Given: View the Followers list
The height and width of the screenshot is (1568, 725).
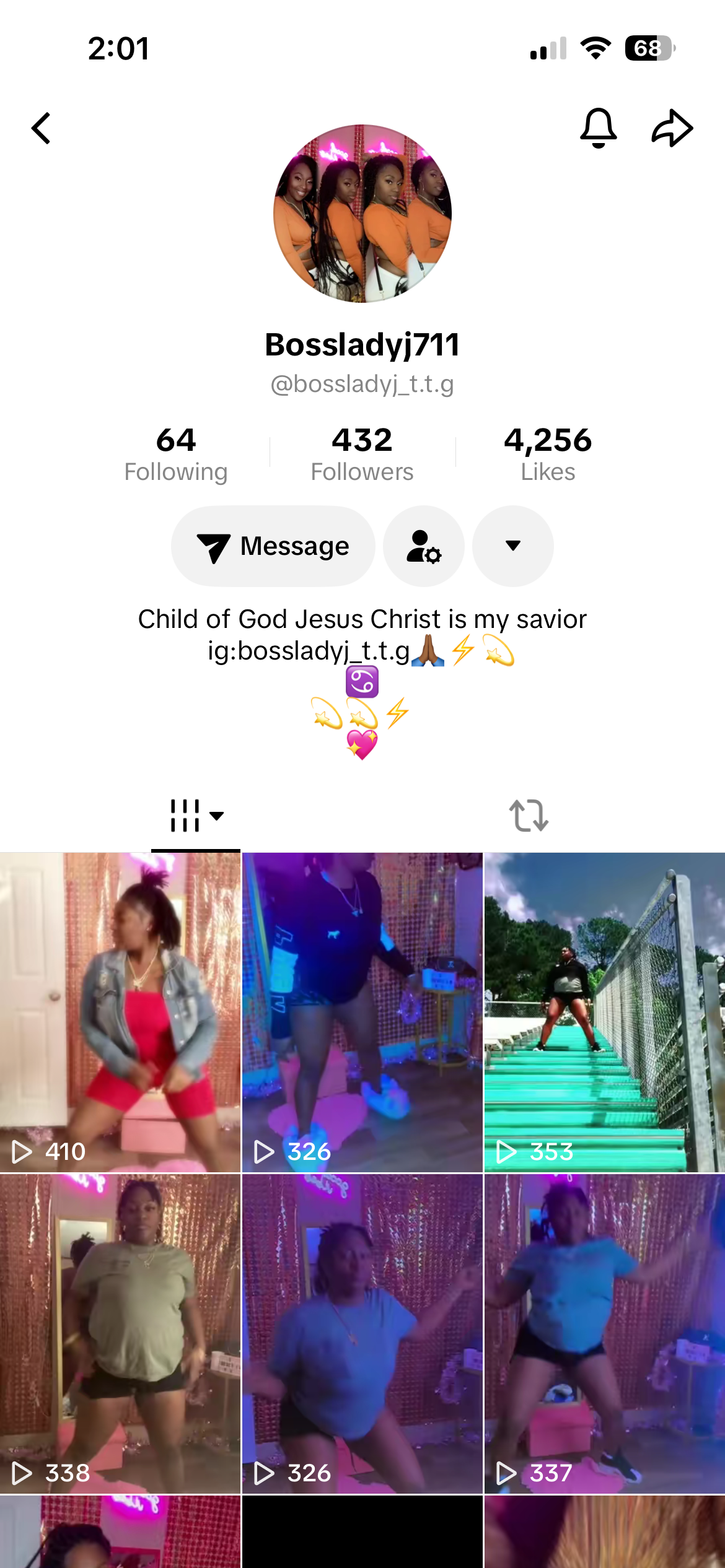Looking at the screenshot, I should 362,454.
